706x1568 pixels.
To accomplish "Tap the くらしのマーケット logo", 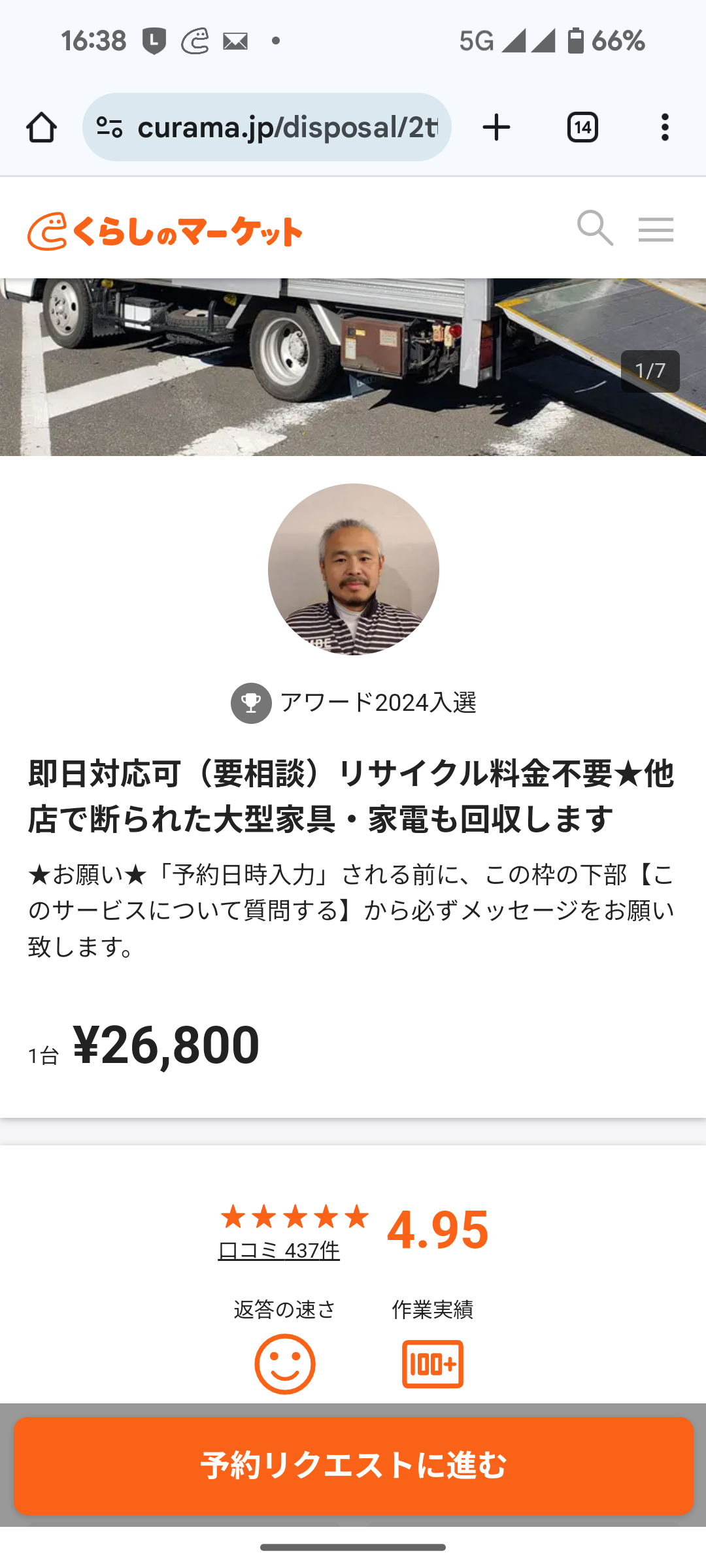I will (165, 231).
